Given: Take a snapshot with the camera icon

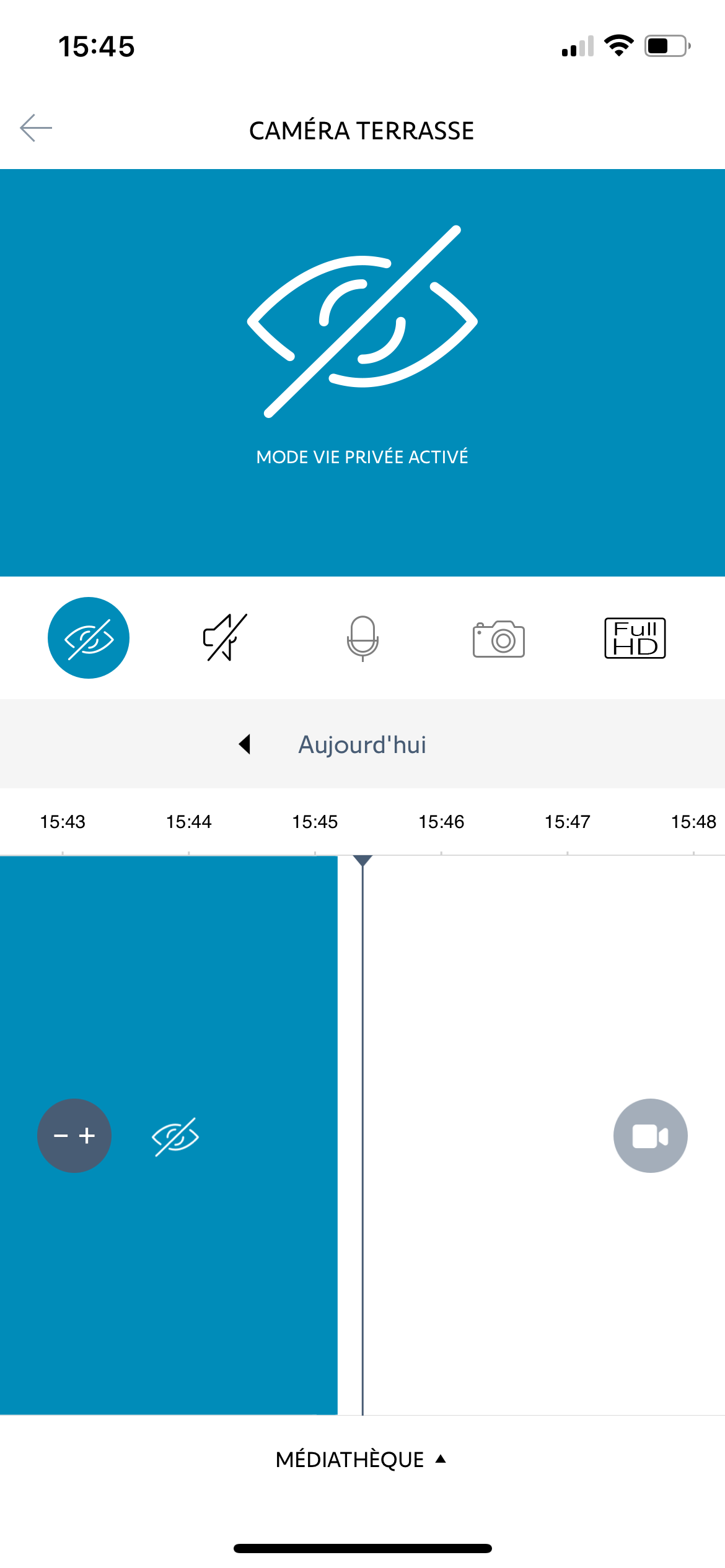Looking at the screenshot, I should pos(499,639).
